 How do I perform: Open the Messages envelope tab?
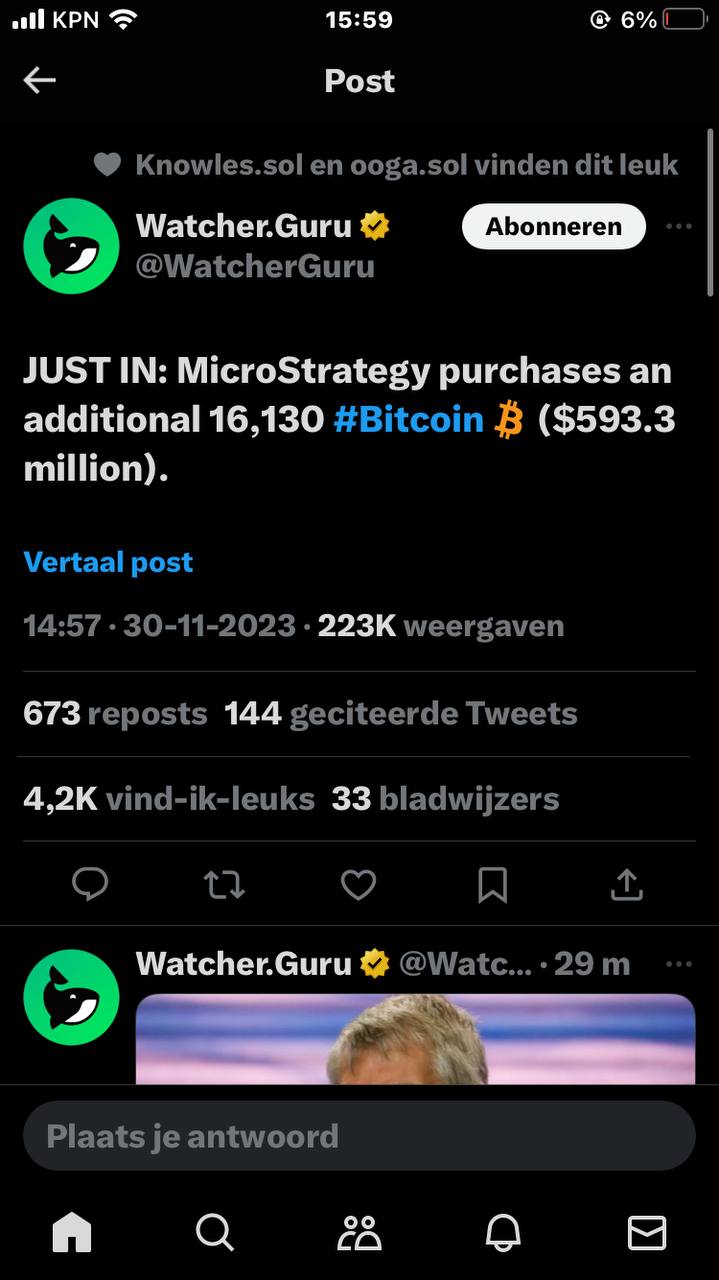coord(646,1233)
